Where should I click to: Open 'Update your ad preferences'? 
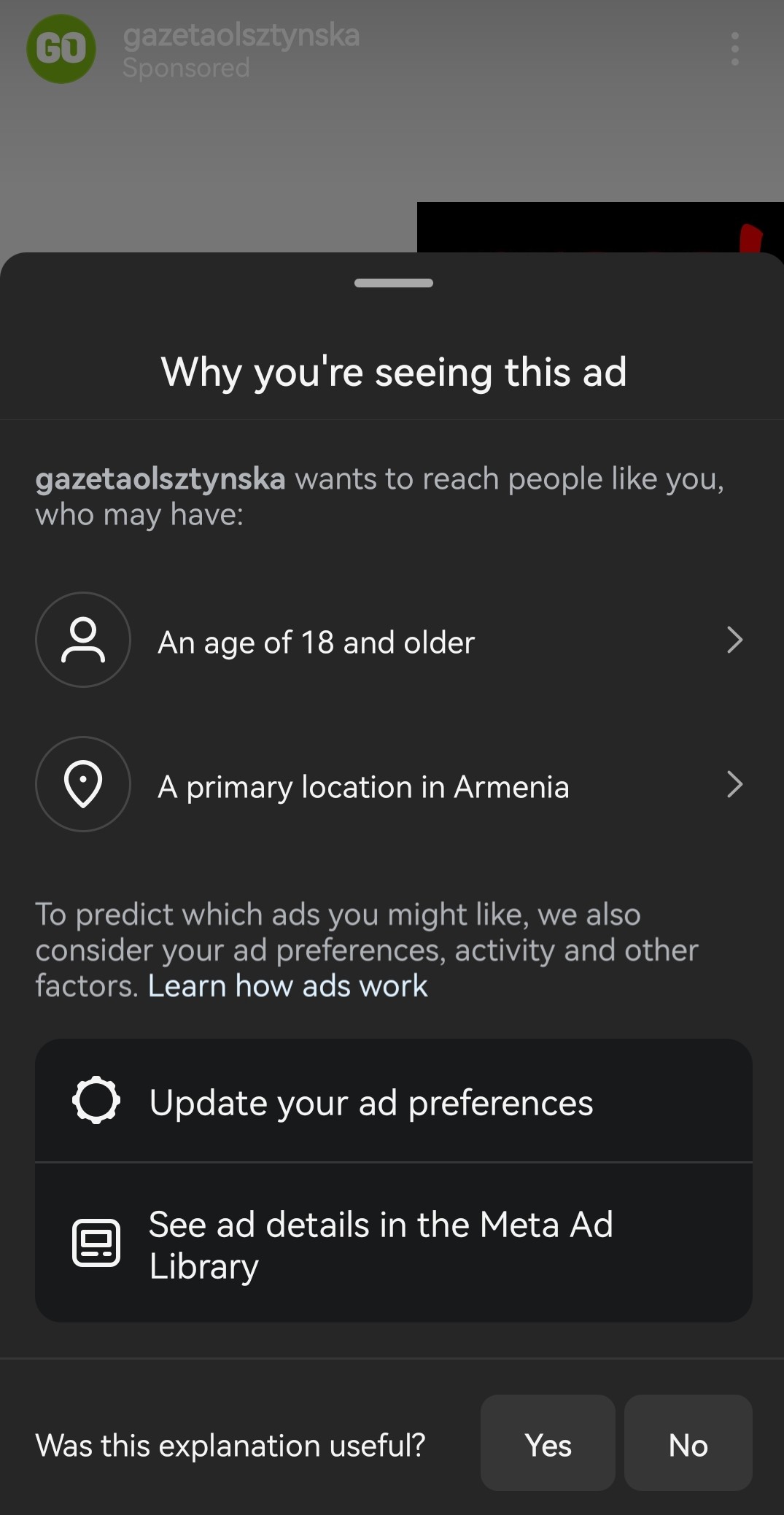(x=393, y=1101)
